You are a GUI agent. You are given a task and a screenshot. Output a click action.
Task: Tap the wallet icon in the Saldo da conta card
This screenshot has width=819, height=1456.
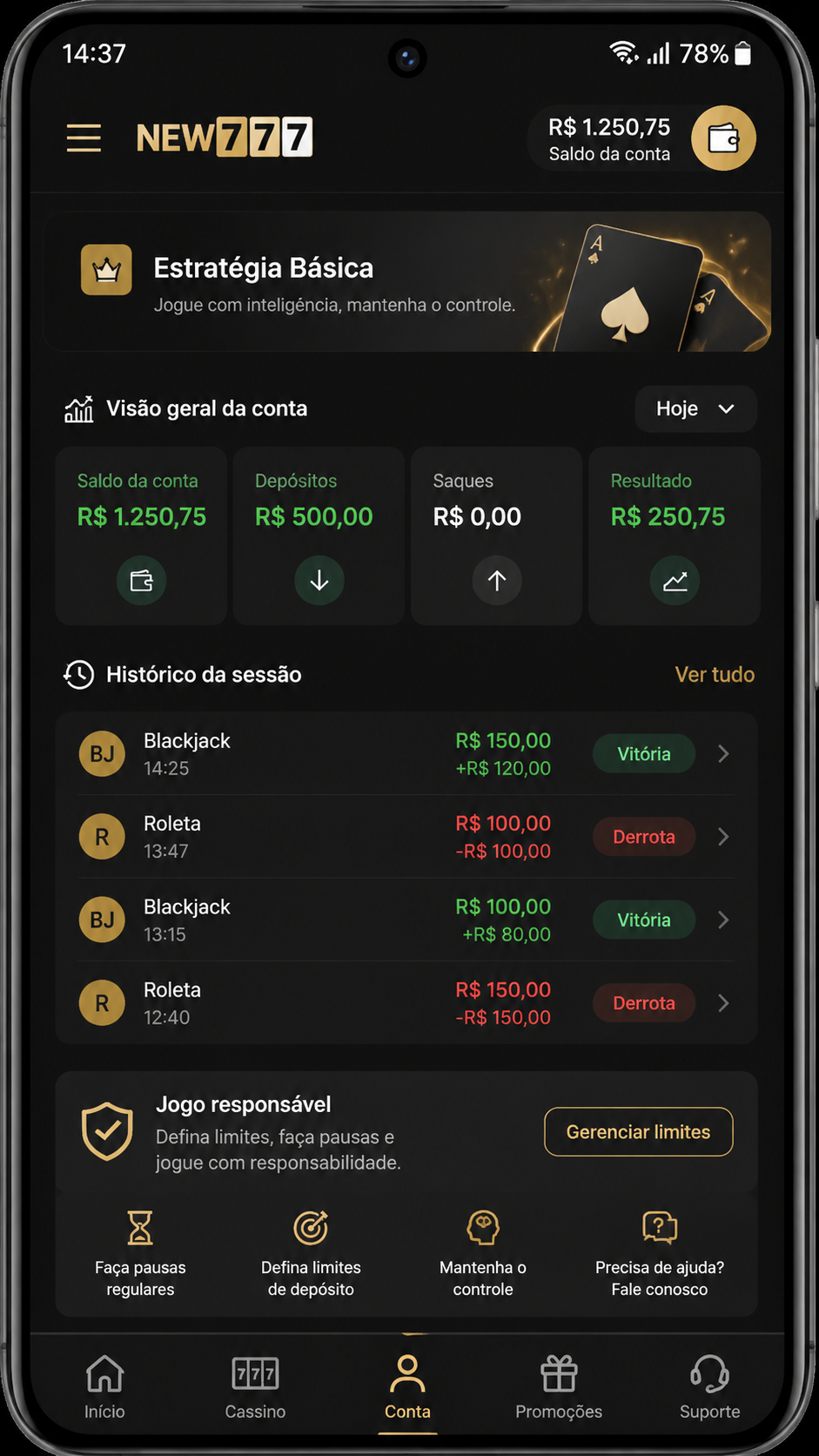click(x=141, y=580)
